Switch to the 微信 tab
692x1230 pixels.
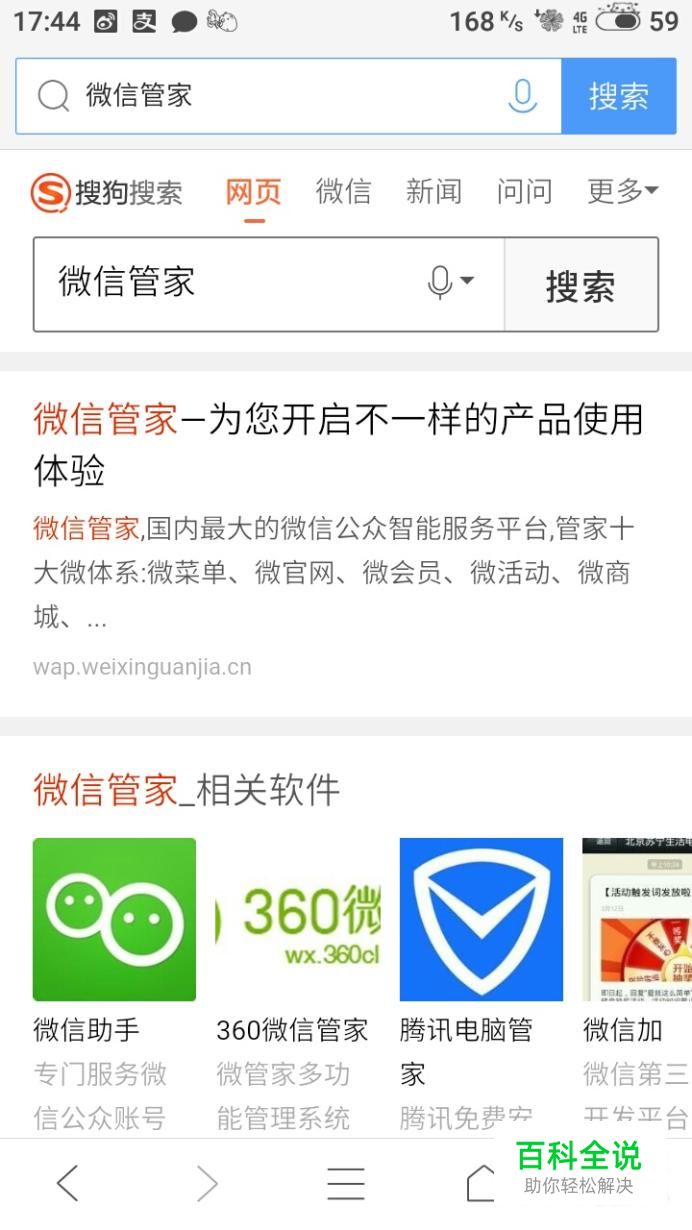[x=343, y=191]
